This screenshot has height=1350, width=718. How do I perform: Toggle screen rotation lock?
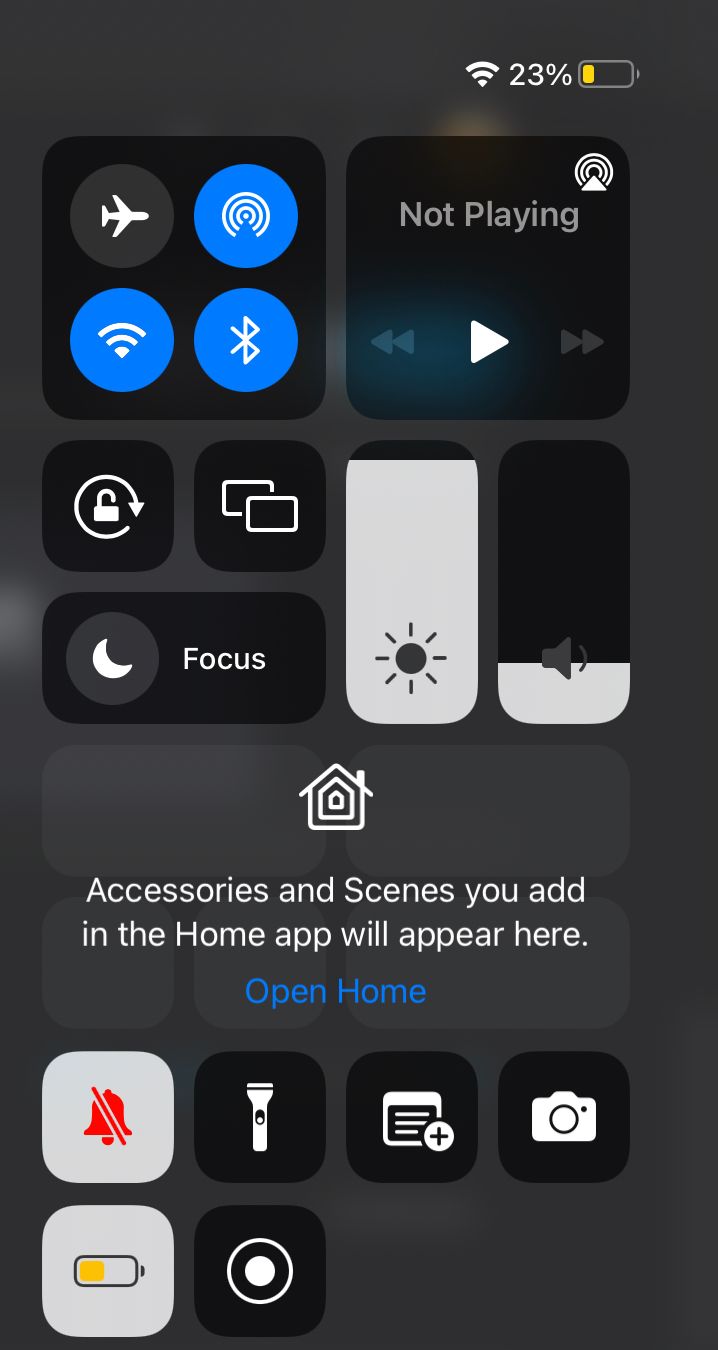point(108,506)
